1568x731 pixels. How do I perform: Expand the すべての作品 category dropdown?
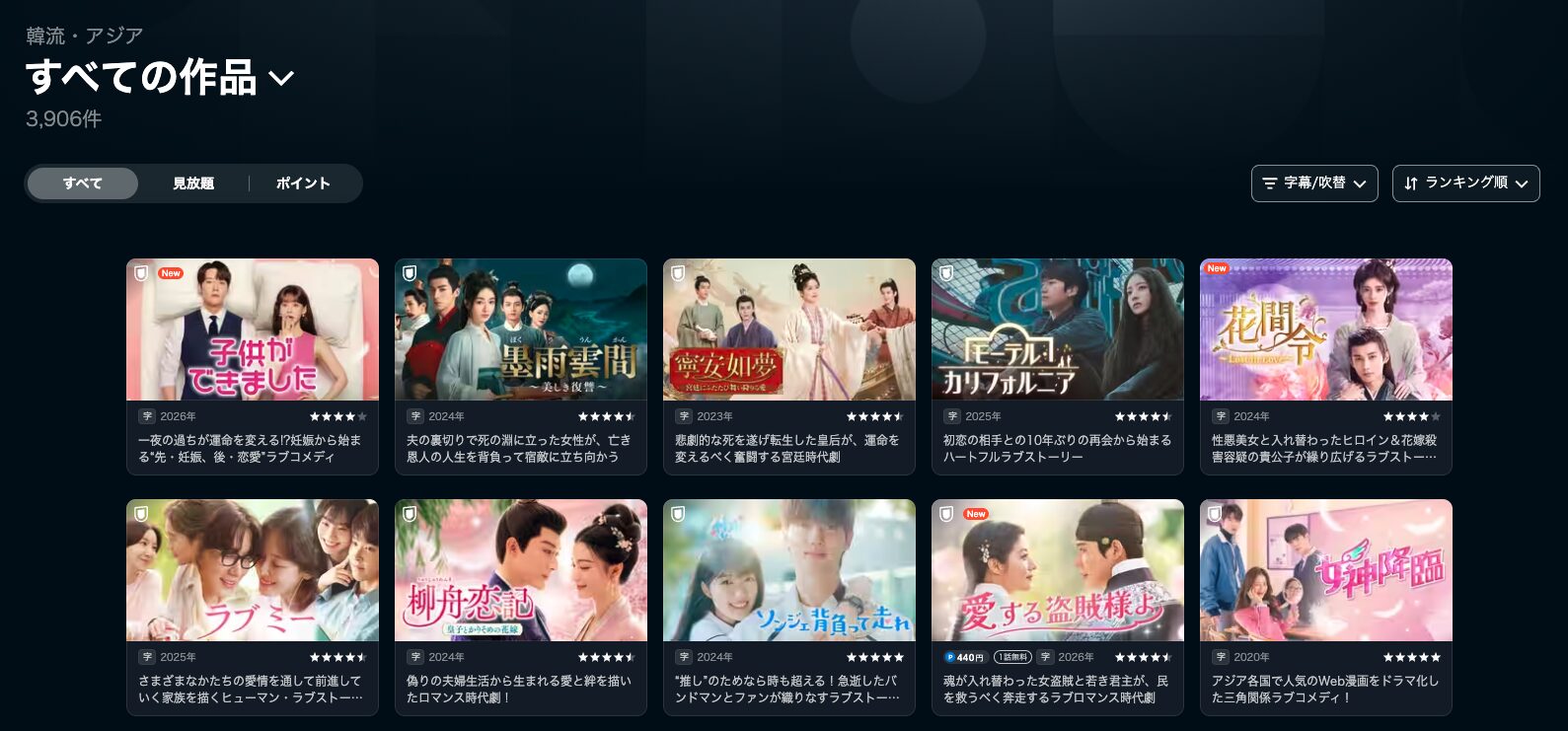coord(281,78)
